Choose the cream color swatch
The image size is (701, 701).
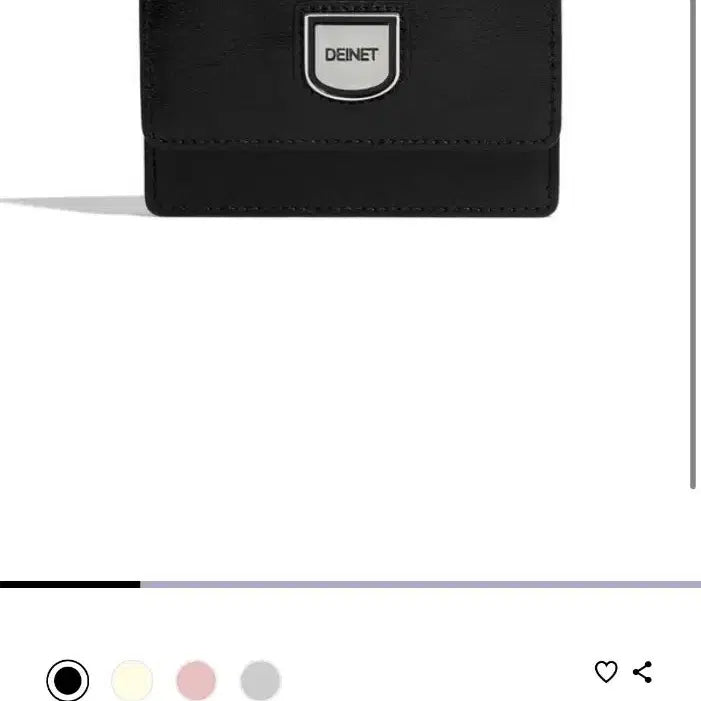[x=132, y=681]
